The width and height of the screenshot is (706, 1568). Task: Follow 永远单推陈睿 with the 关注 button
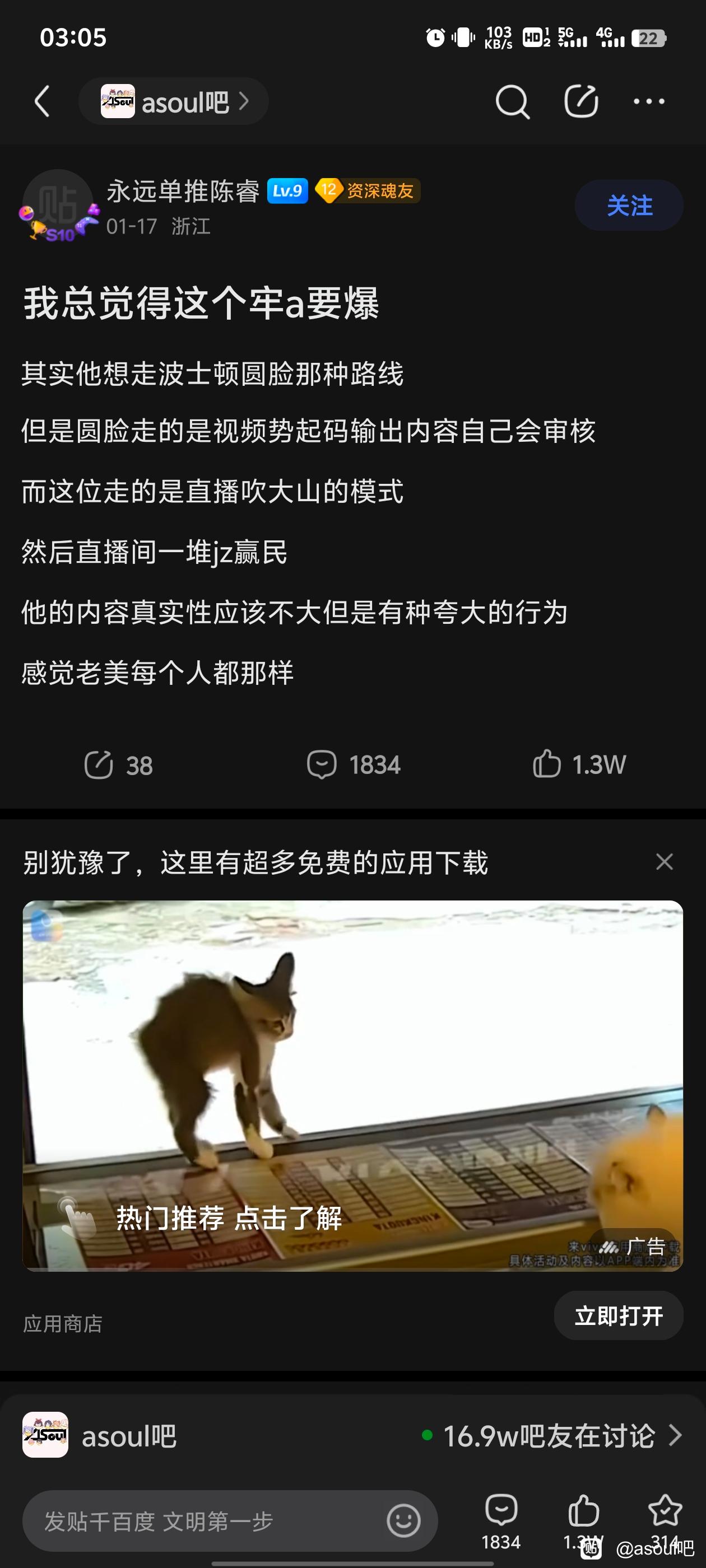(629, 205)
